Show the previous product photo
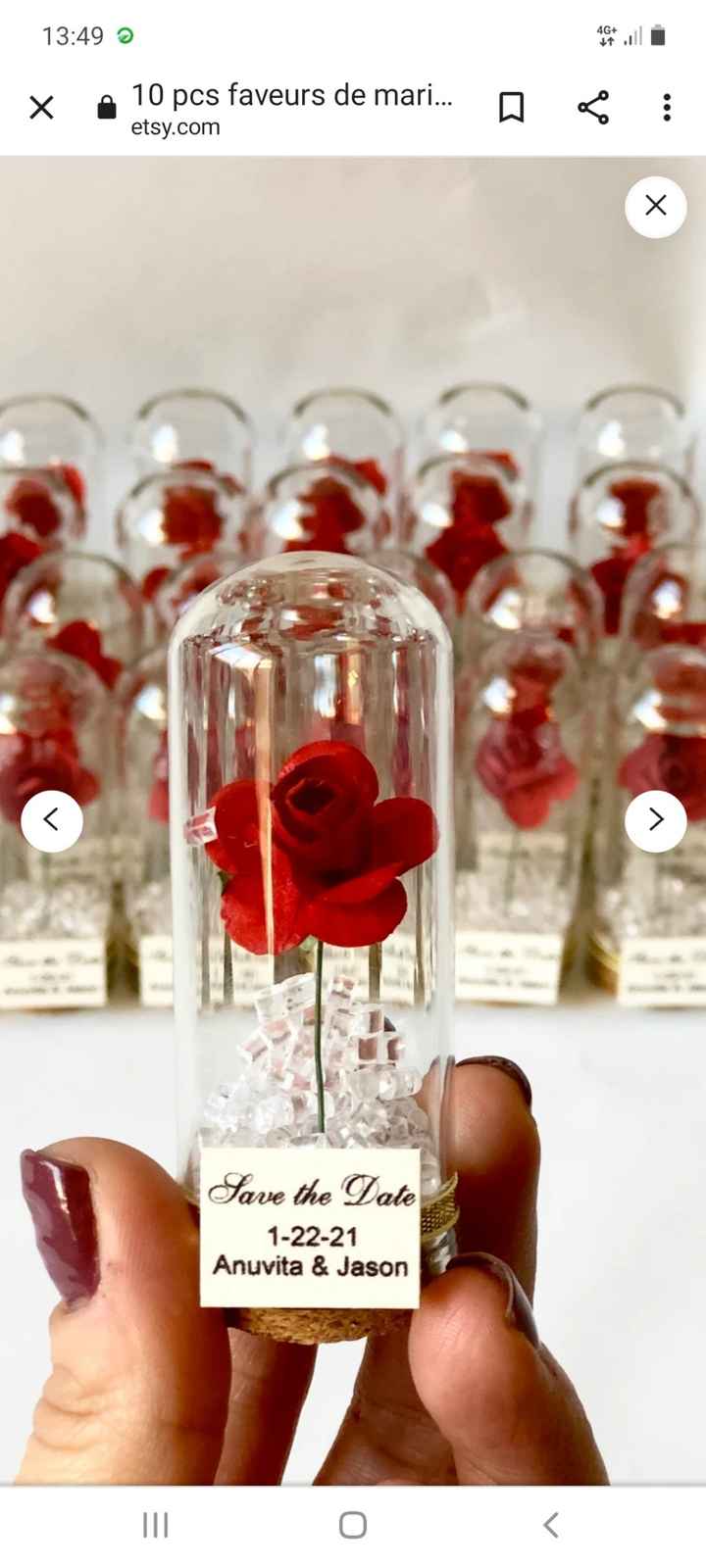706x1568 pixels. 52,819
